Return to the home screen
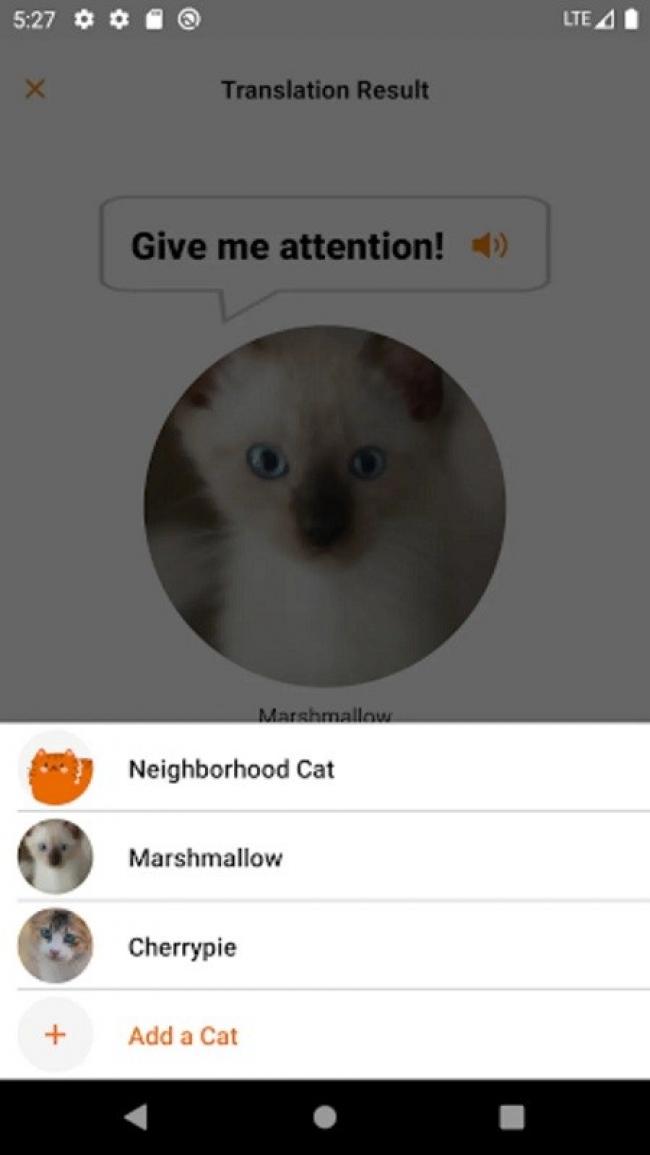The image size is (650, 1155). tap(324, 1117)
